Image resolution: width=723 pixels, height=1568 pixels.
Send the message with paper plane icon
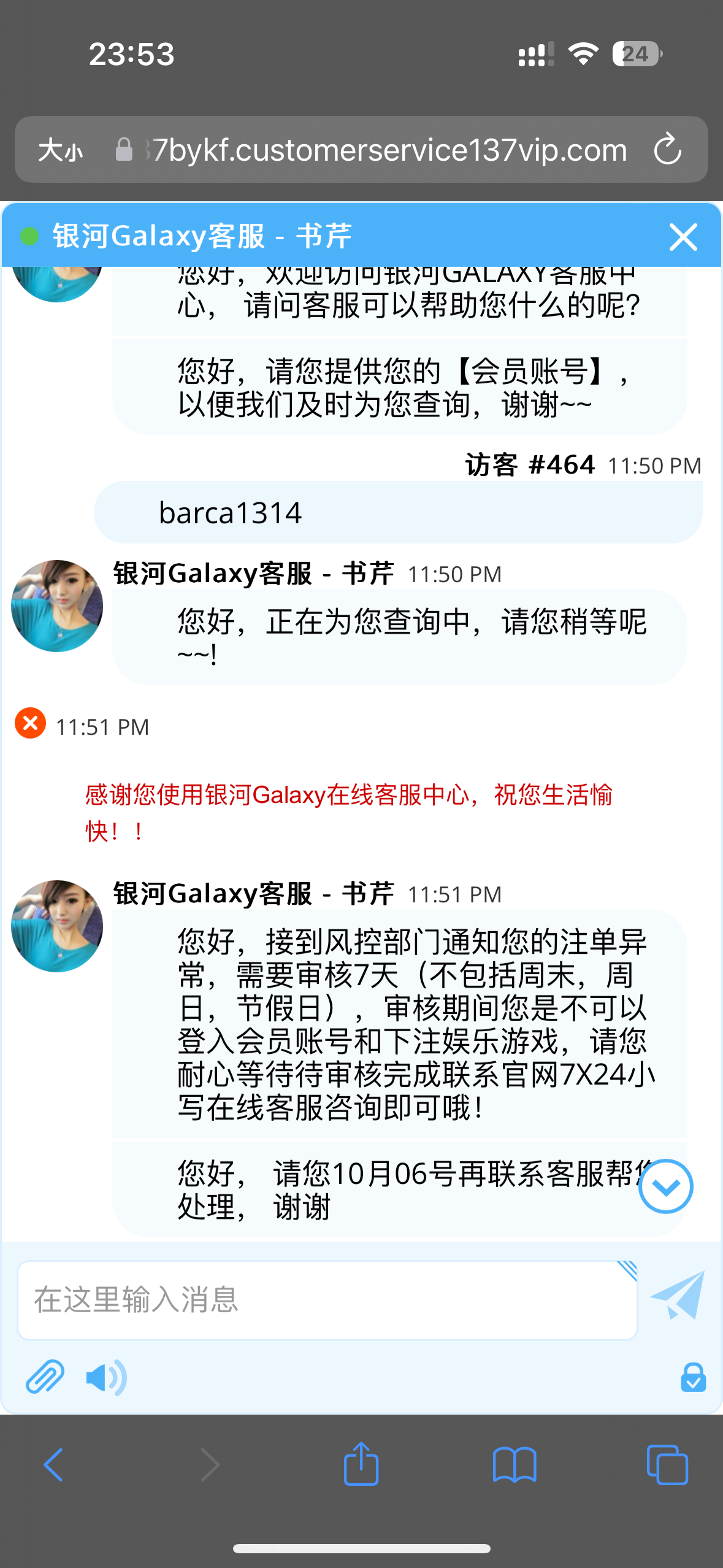coord(678,1295)
